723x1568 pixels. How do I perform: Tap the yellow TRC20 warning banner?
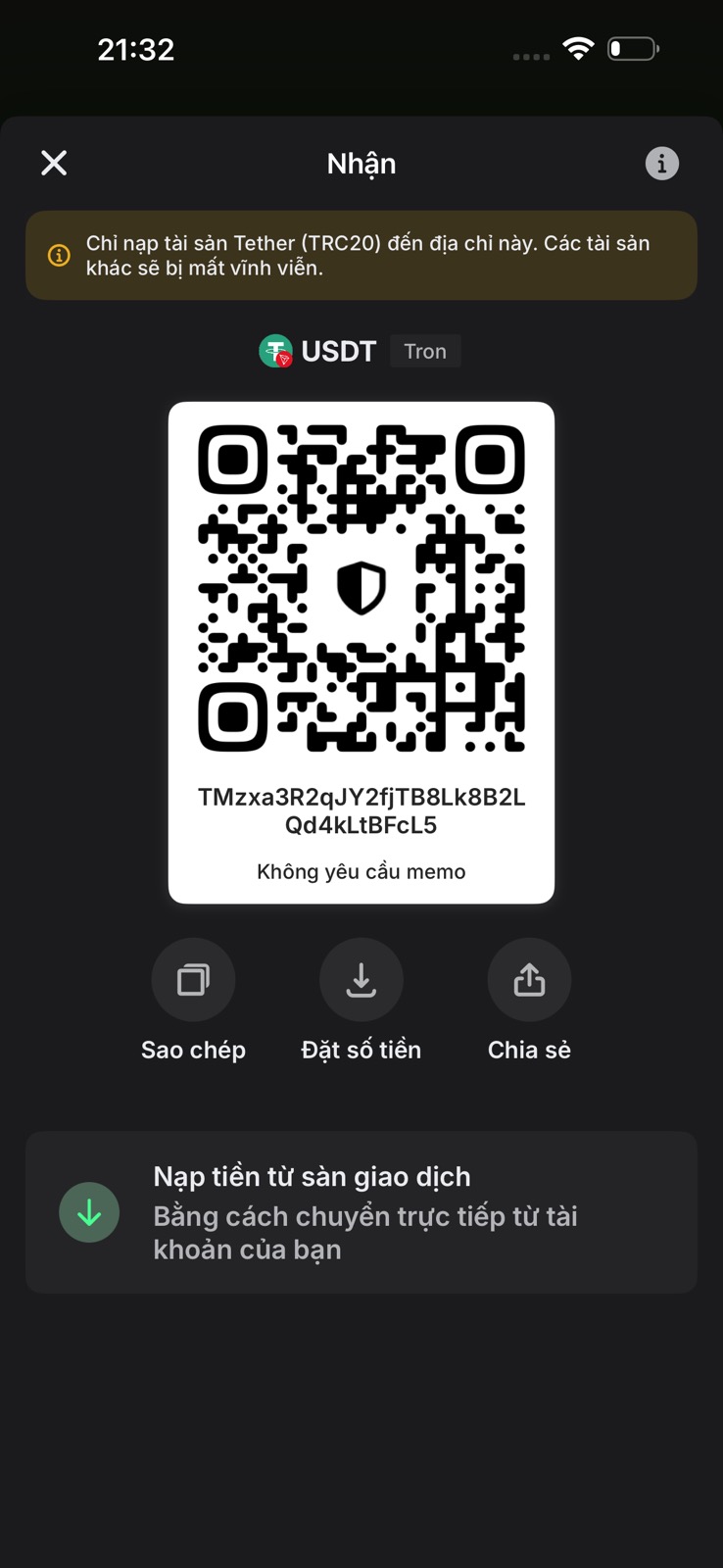pyautogui.click(x=361, y=255)
